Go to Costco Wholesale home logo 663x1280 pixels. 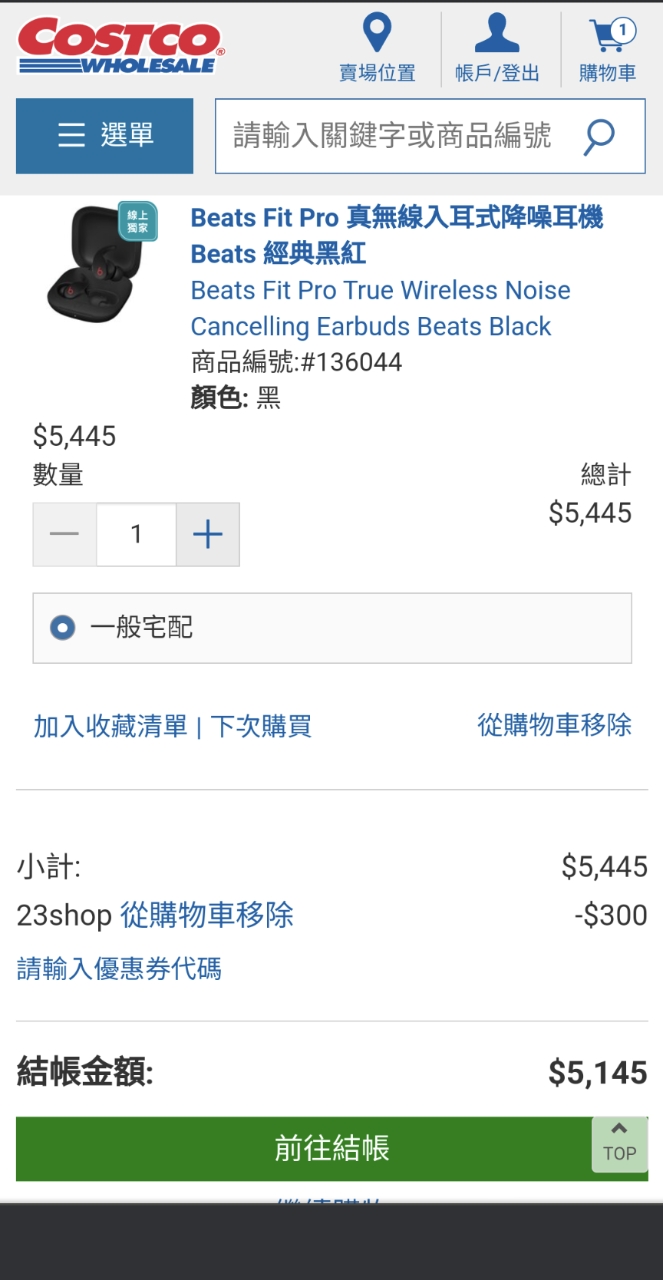120,46
